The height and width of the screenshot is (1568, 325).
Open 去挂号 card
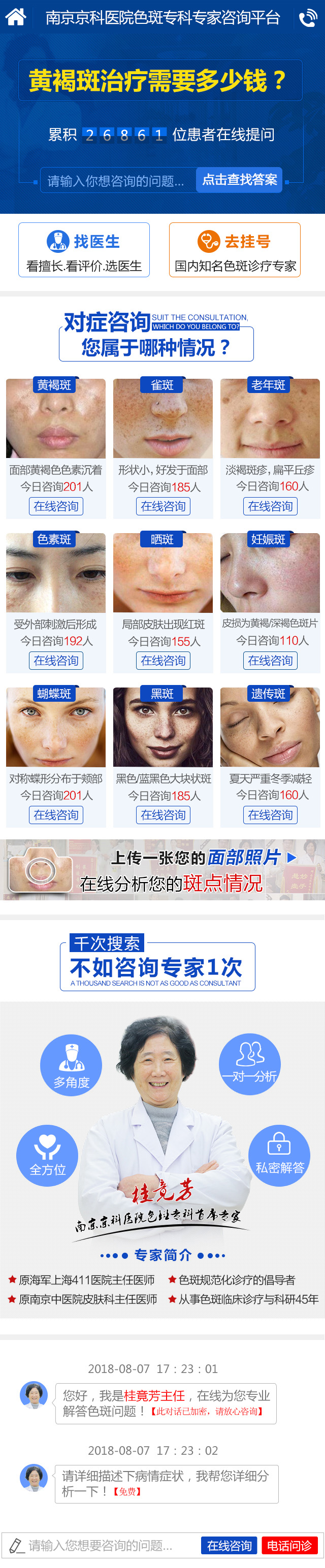pyautogui.click(x=235, y=249)
